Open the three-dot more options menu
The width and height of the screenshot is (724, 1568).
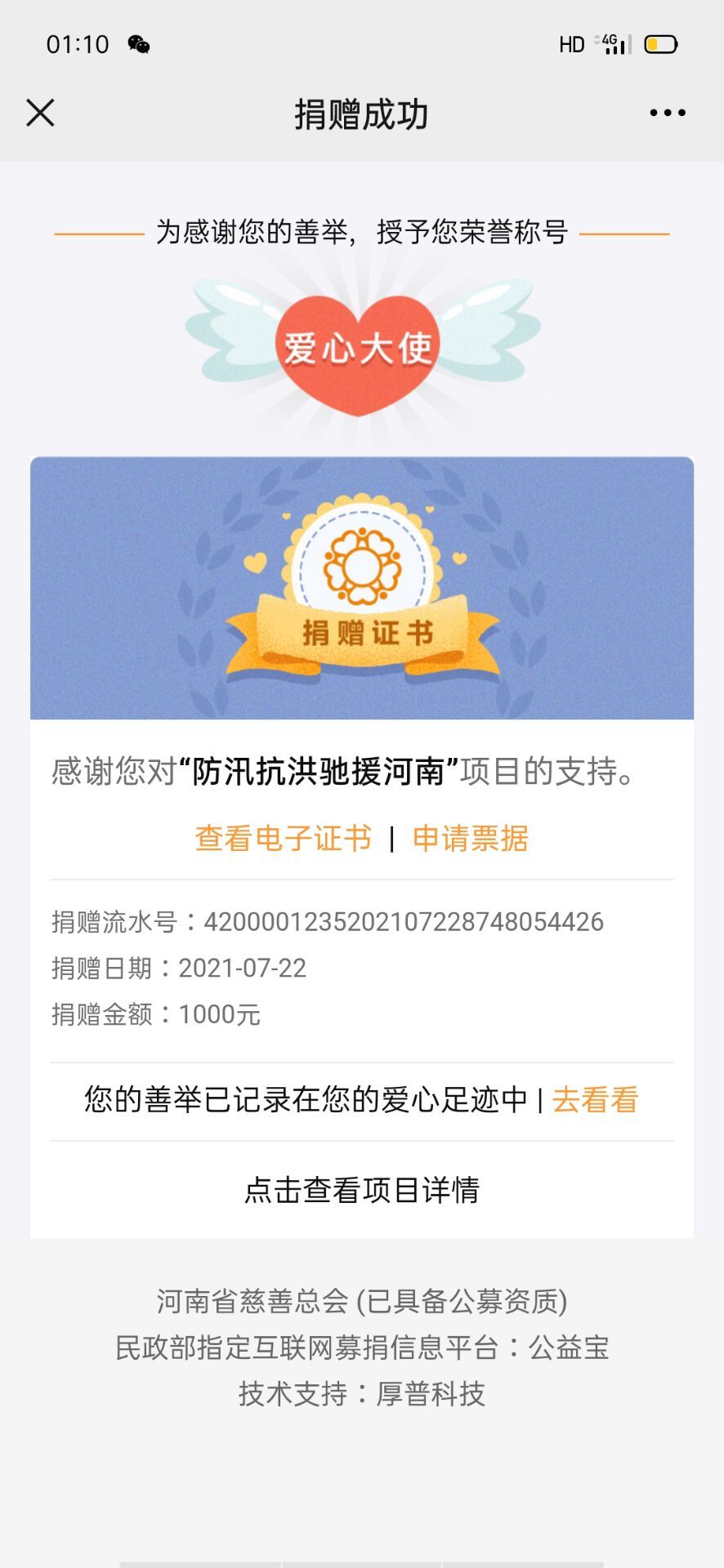click(x=668, y=113)
